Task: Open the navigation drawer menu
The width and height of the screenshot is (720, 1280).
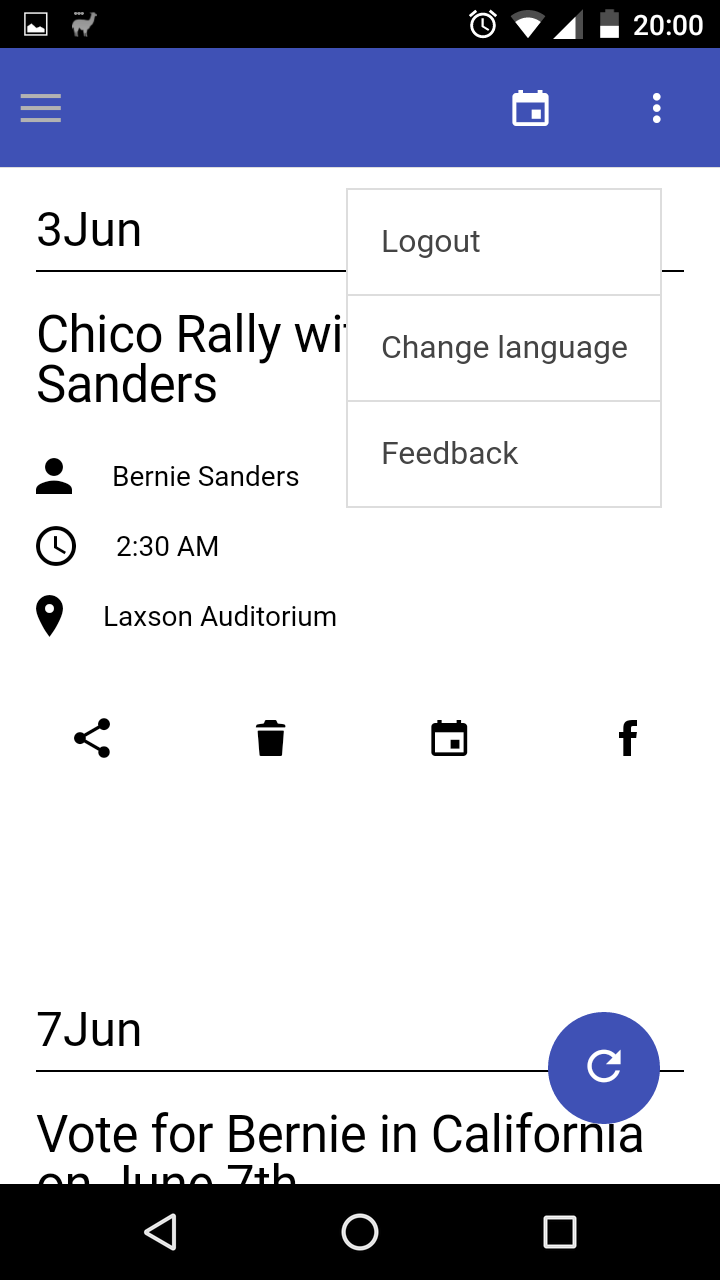Action: pyautogui.click(x=40, y=107)
